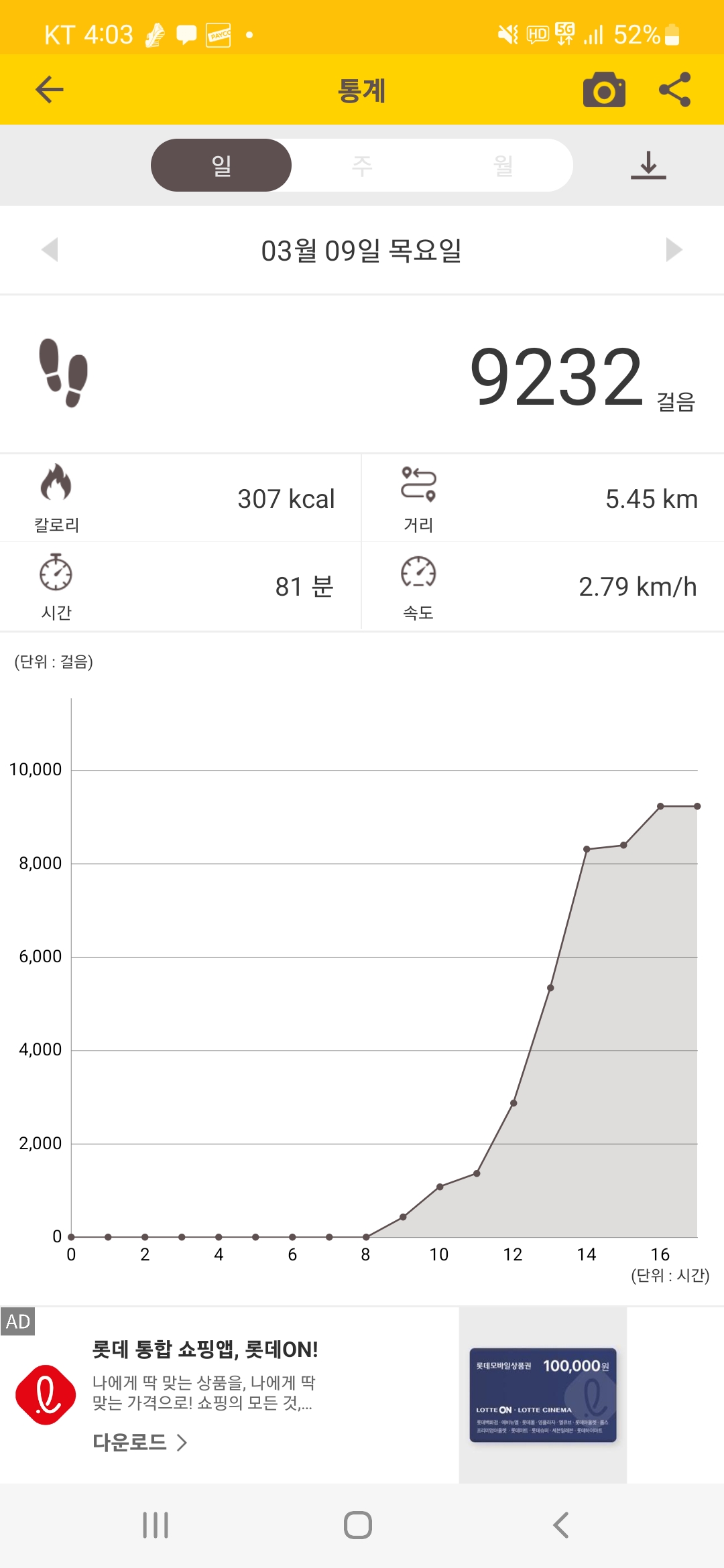Switch to the 월 (monthly) tab
724x1568 pixels.
tap(503, 166)
